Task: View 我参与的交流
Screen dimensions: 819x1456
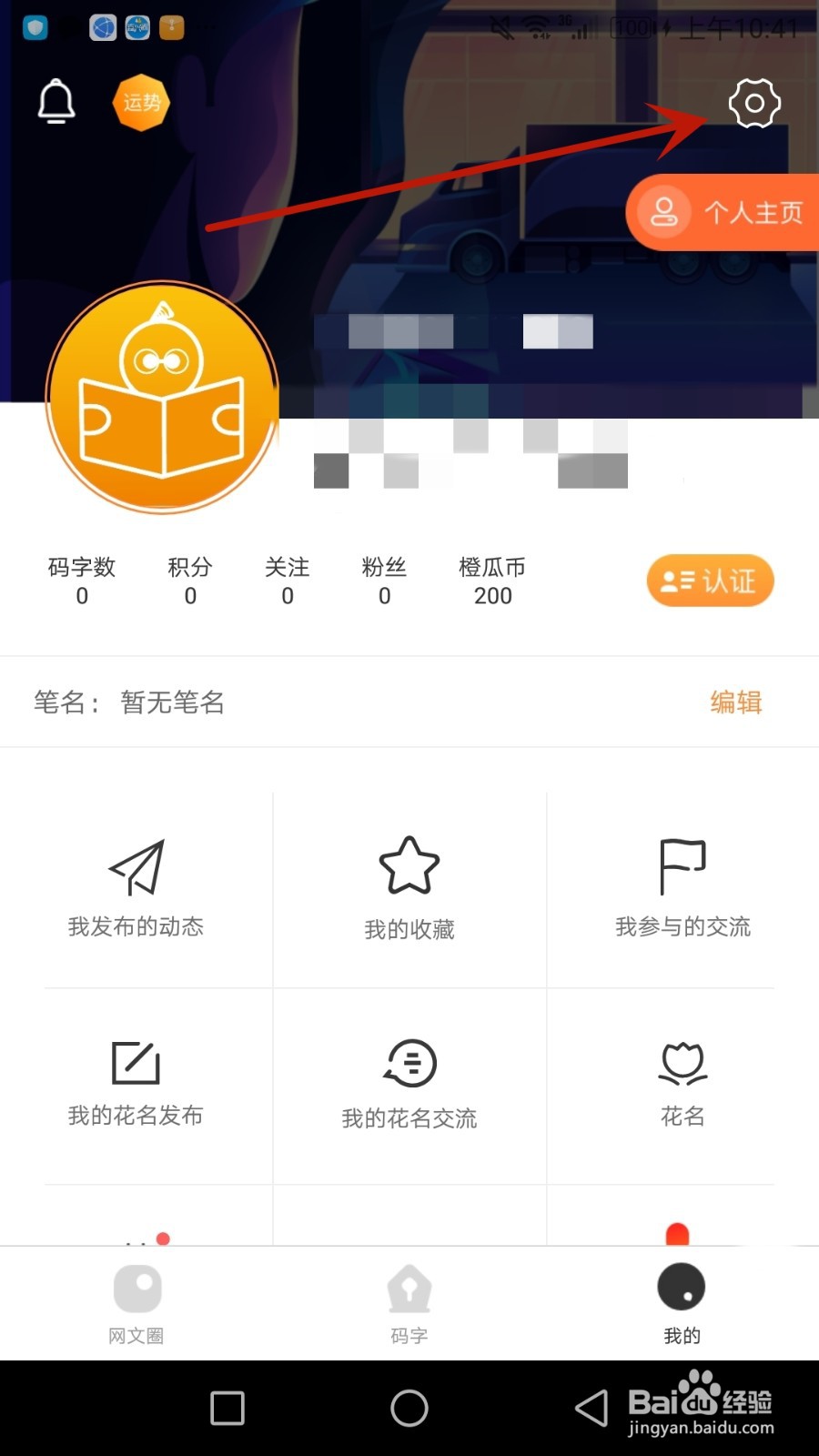Action: click(x=682, y=889)
